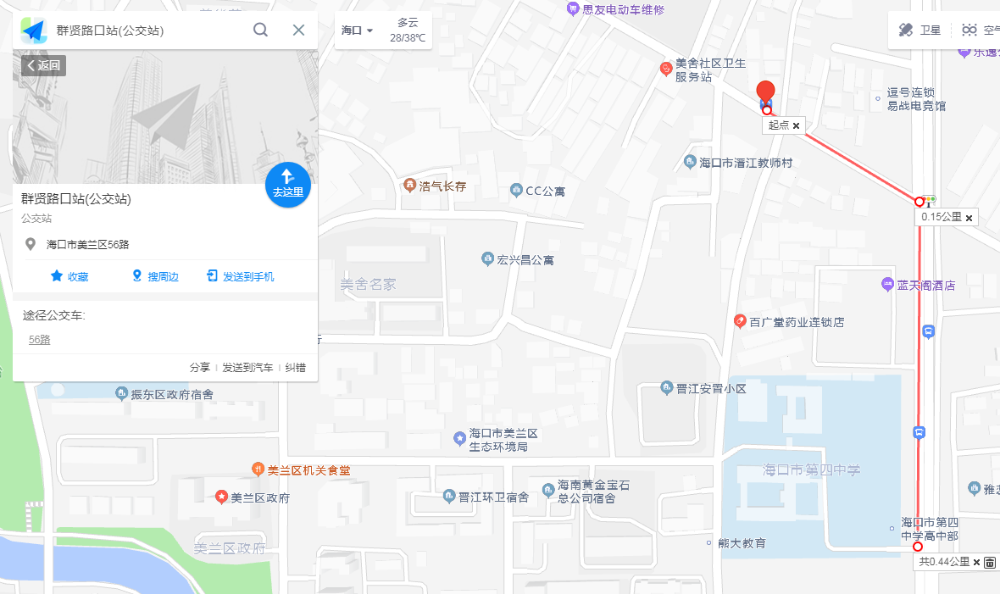The height and width of the screenshot is (594, 1000).
Task: Select the 百广堂药业连锁店 map marker
Action: click(x=741, y=321)
